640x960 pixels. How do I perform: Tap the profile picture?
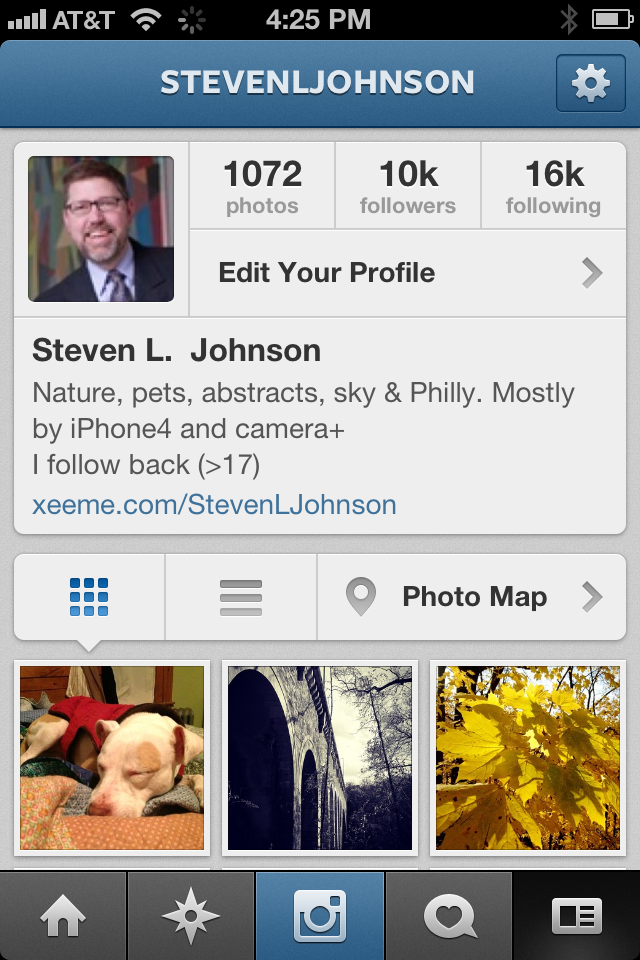(x=101, y=229)
